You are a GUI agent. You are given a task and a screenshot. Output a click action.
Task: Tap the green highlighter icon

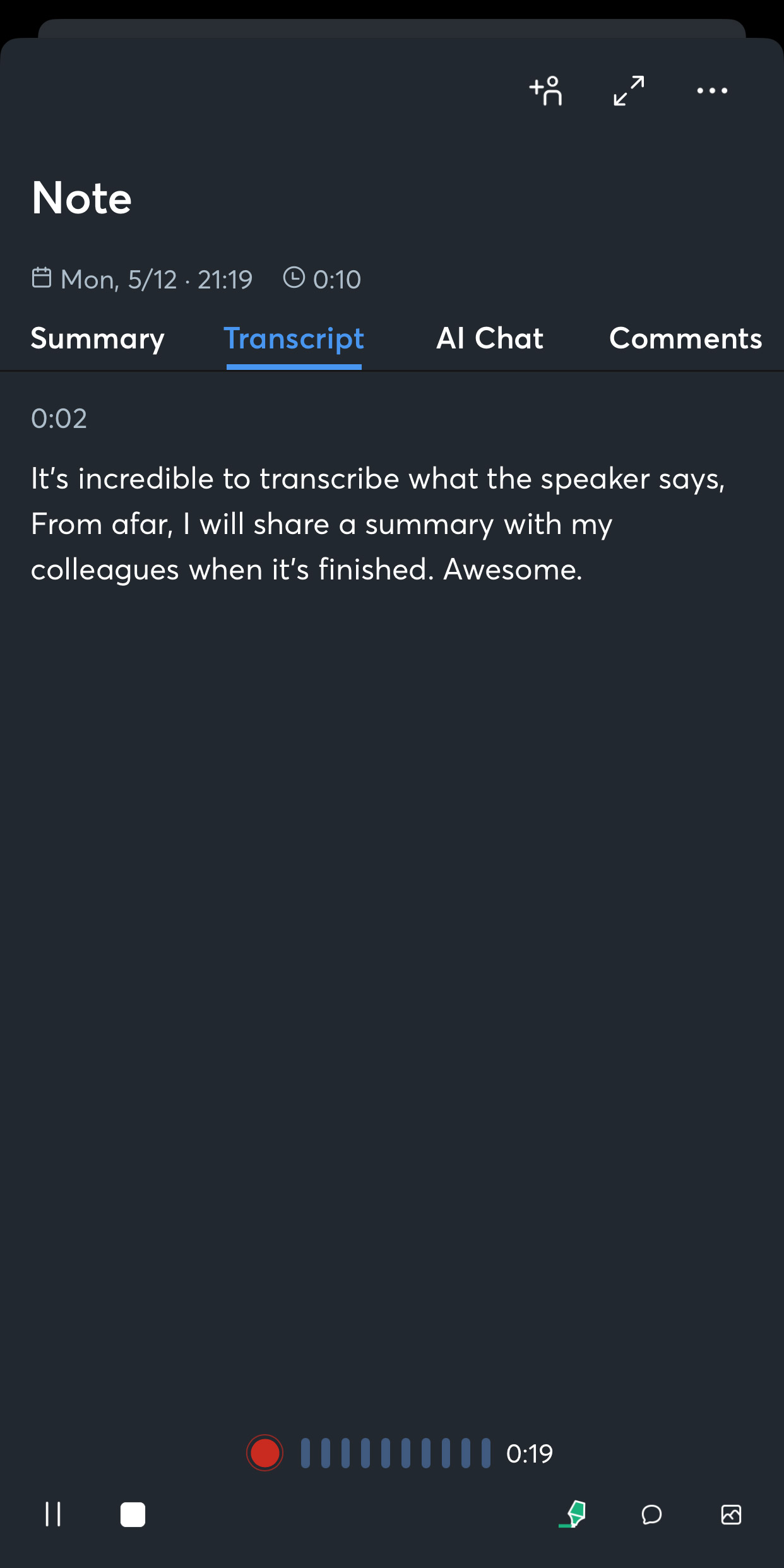click(573, 1514)
